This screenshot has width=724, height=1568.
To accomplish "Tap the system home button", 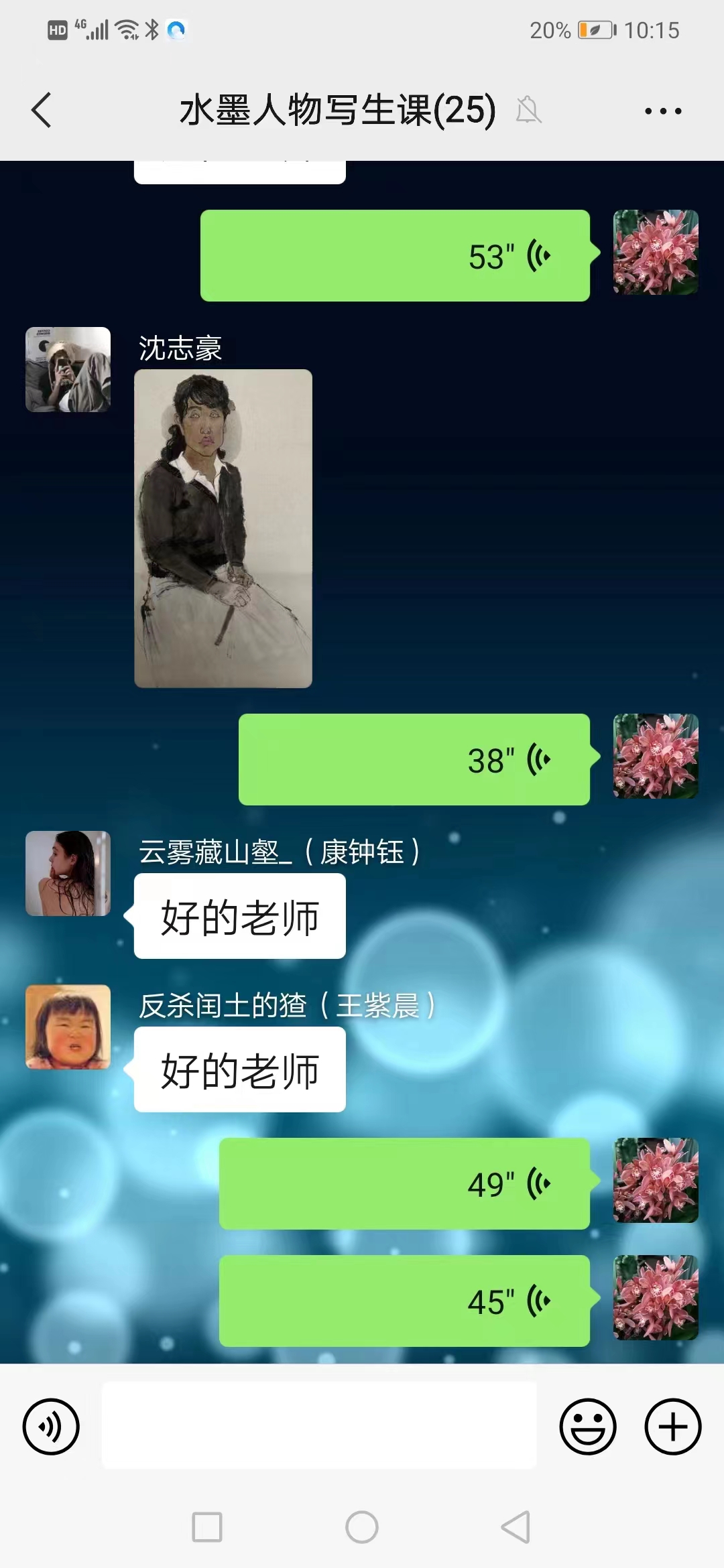I will (362, 1527).
